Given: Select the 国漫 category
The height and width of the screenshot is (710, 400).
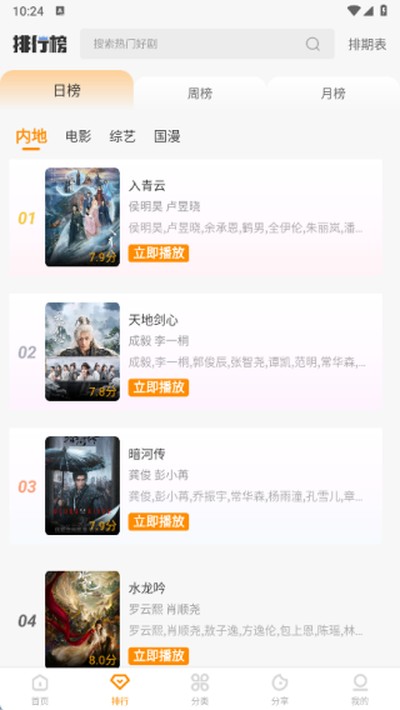Looking at the screenshot, I should pos(167,136).
